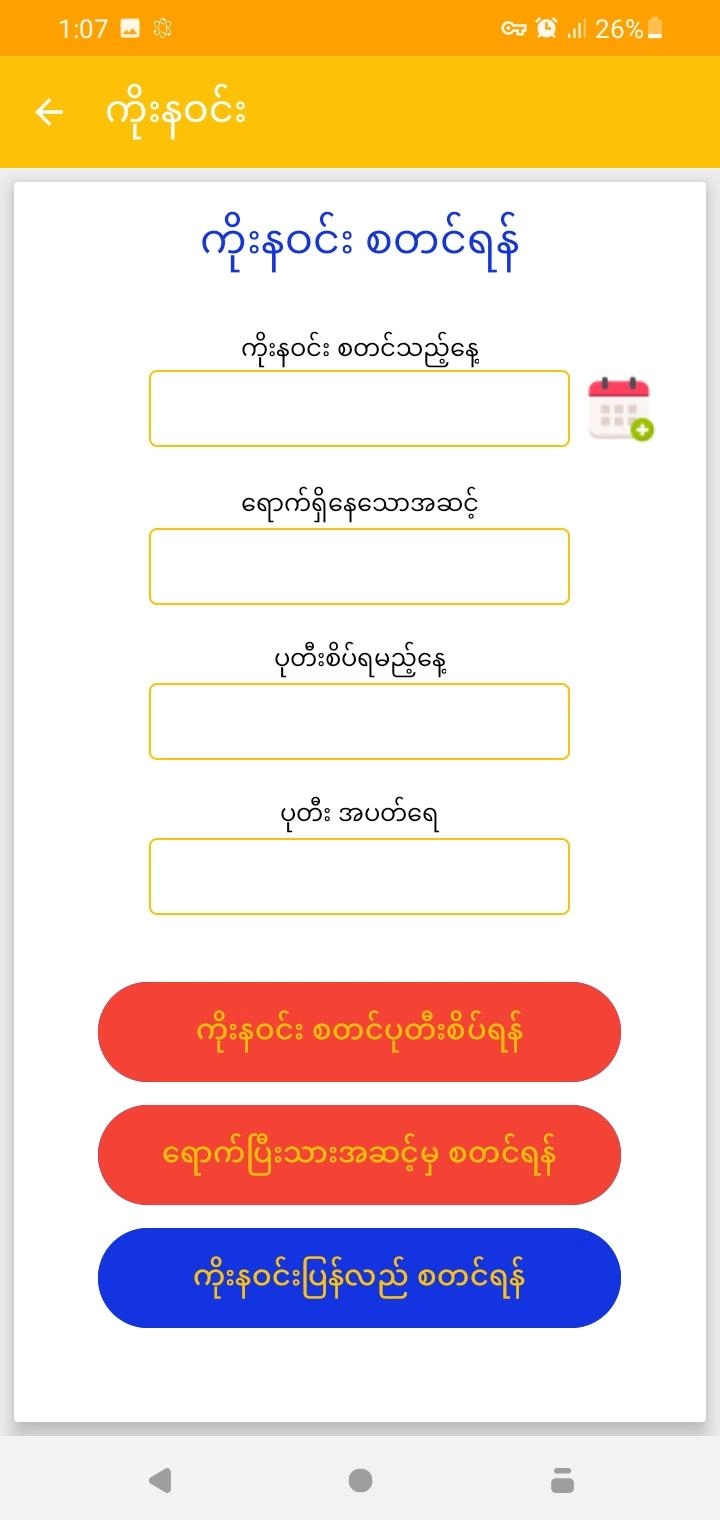Tap the blue ကိုးနဝင်းပြန်လည် စတင်ရန် button
Screen dimensions: 720x1520
click(x=359, y=1278)
